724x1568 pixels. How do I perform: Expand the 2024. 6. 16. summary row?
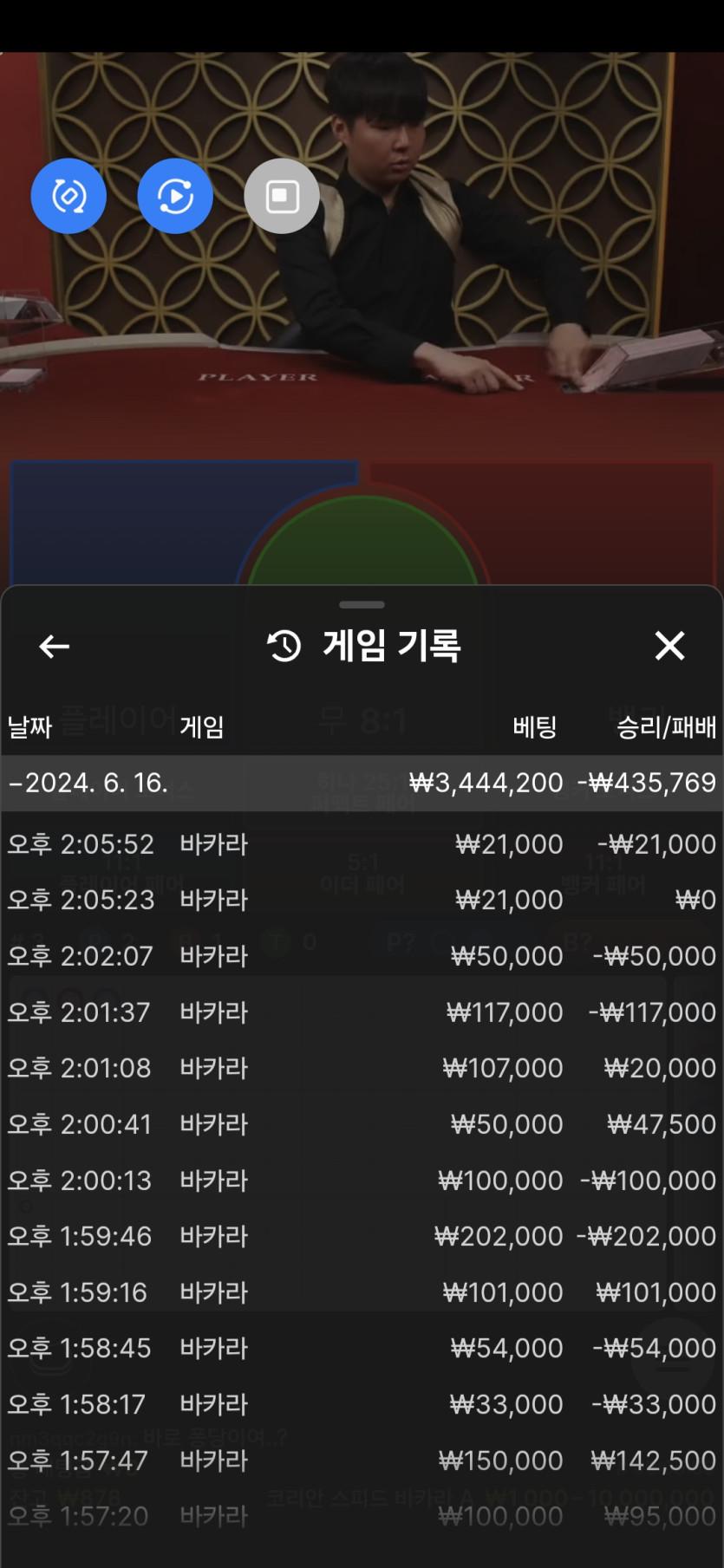362,782
